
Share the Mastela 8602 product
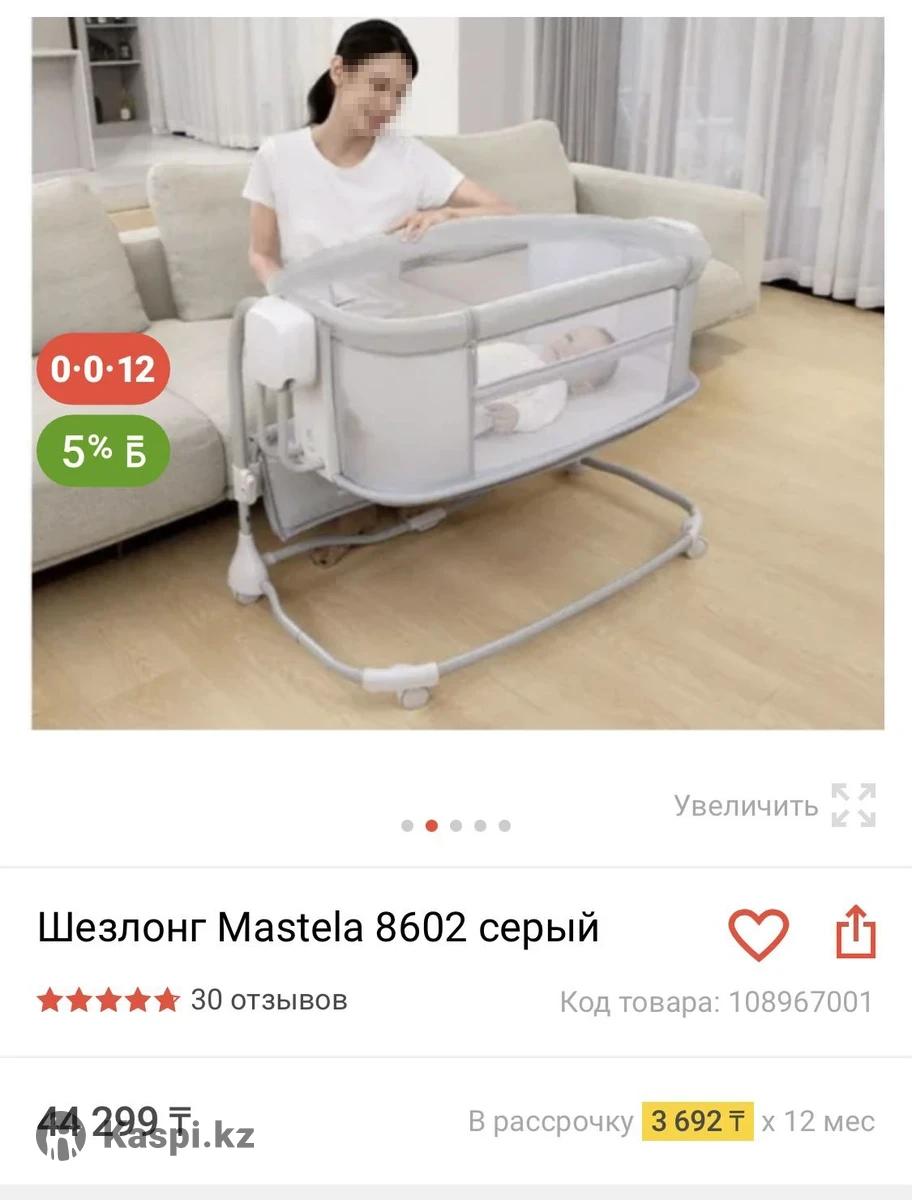[x=856, y=933]
